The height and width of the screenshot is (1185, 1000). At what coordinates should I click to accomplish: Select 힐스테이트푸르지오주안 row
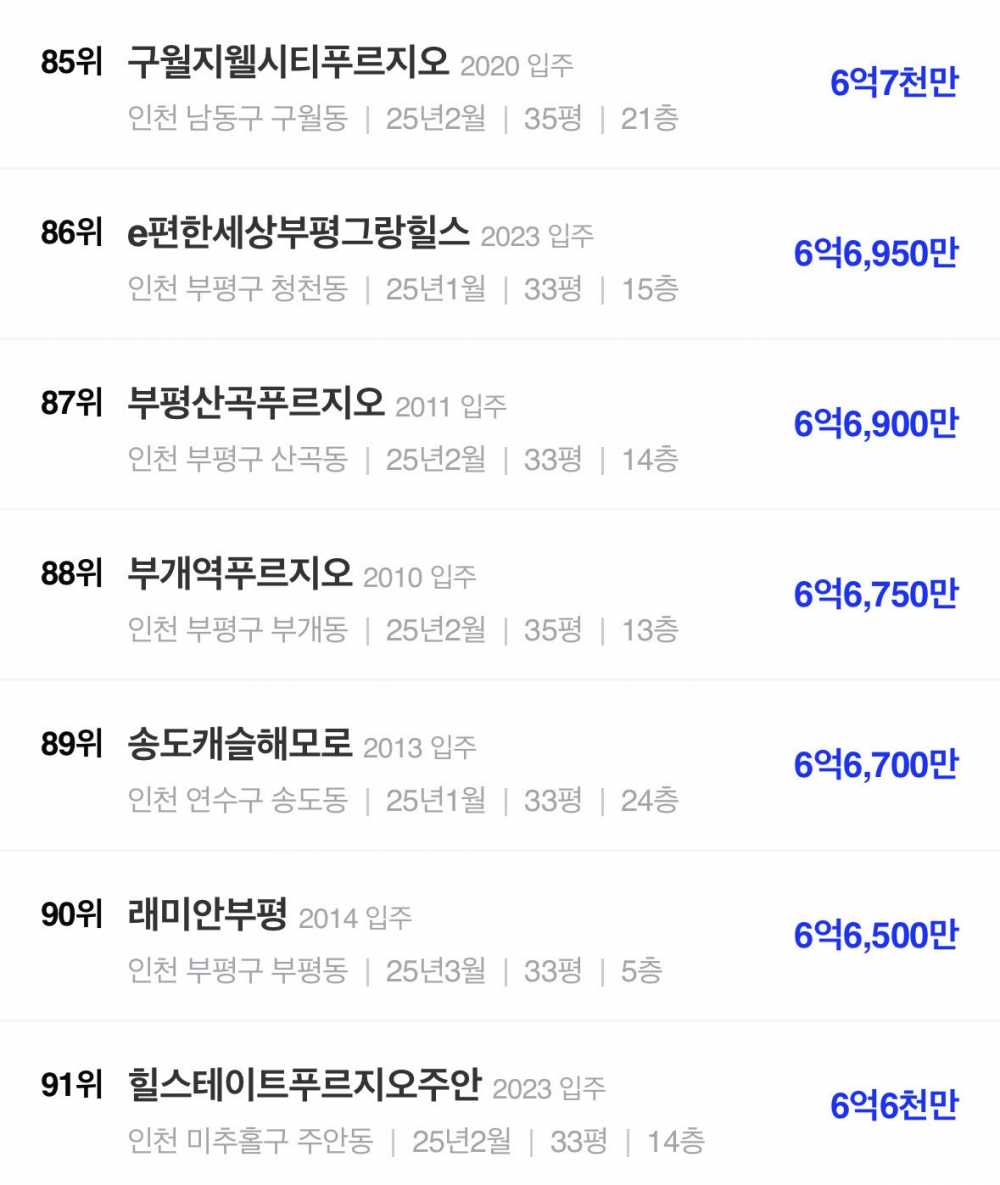coord(305,1085)
